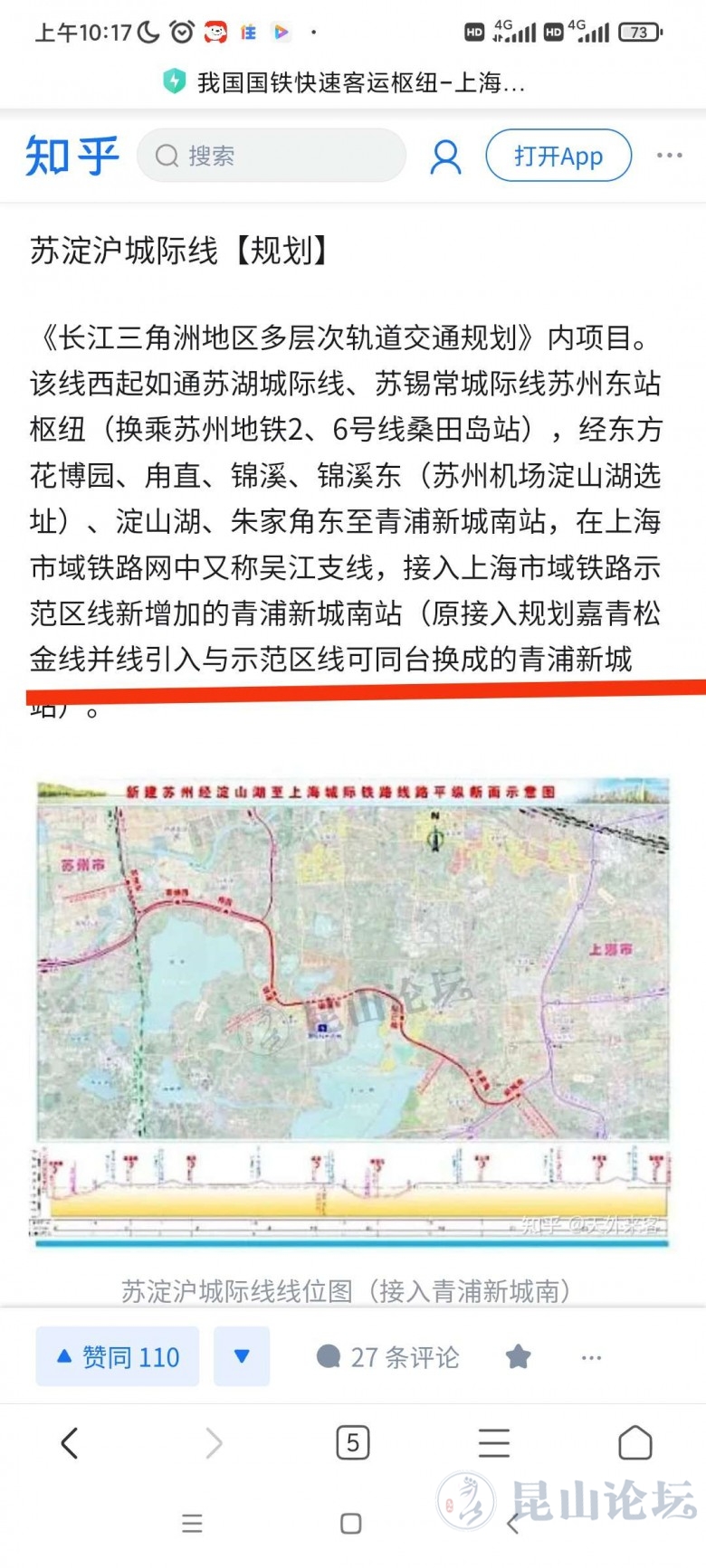
Task: Tap the Zhihu search box
Action: point(272,156)
